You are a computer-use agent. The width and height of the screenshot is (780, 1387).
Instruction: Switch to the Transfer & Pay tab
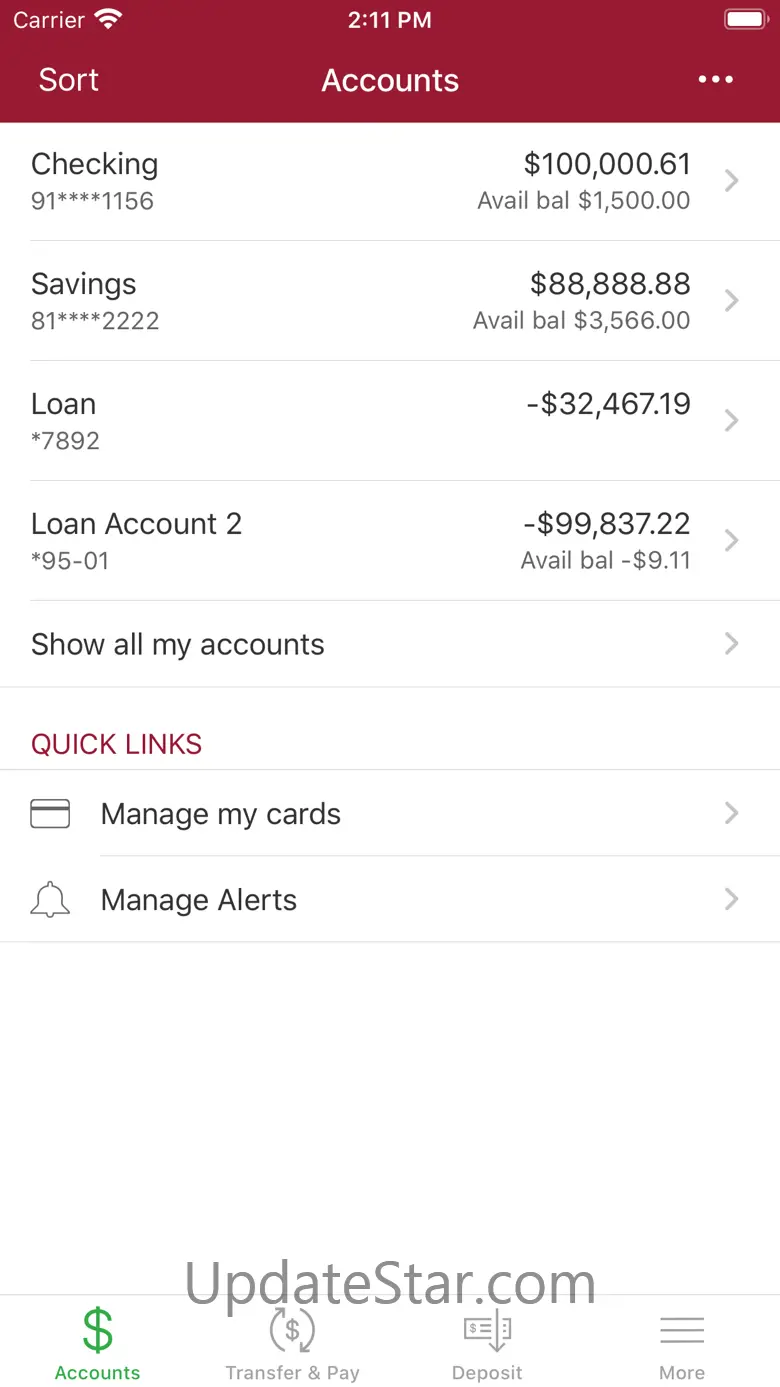click(292, 1343)
